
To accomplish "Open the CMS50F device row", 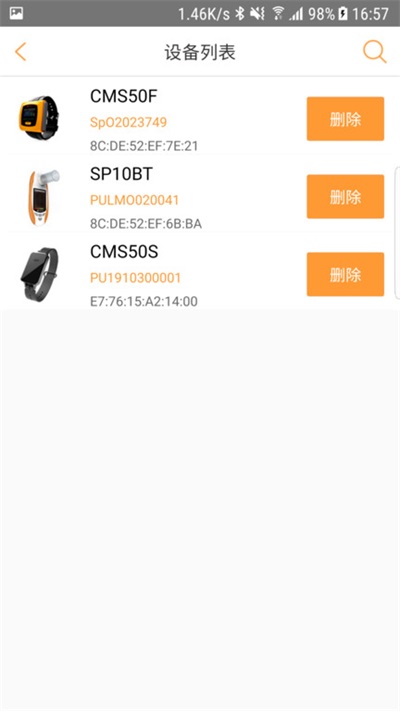I will click(x=200, y=118).
